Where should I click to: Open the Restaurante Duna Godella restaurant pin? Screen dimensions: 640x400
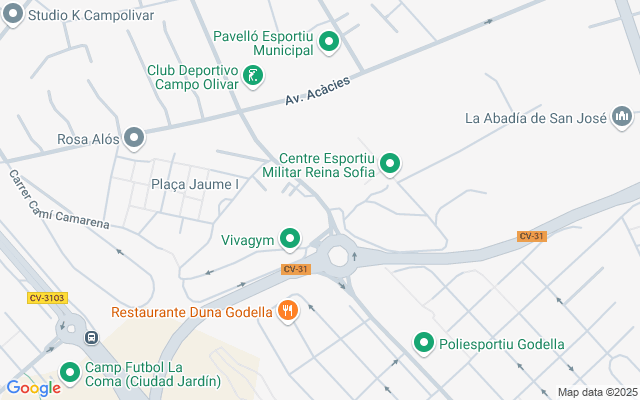[288, 310]
